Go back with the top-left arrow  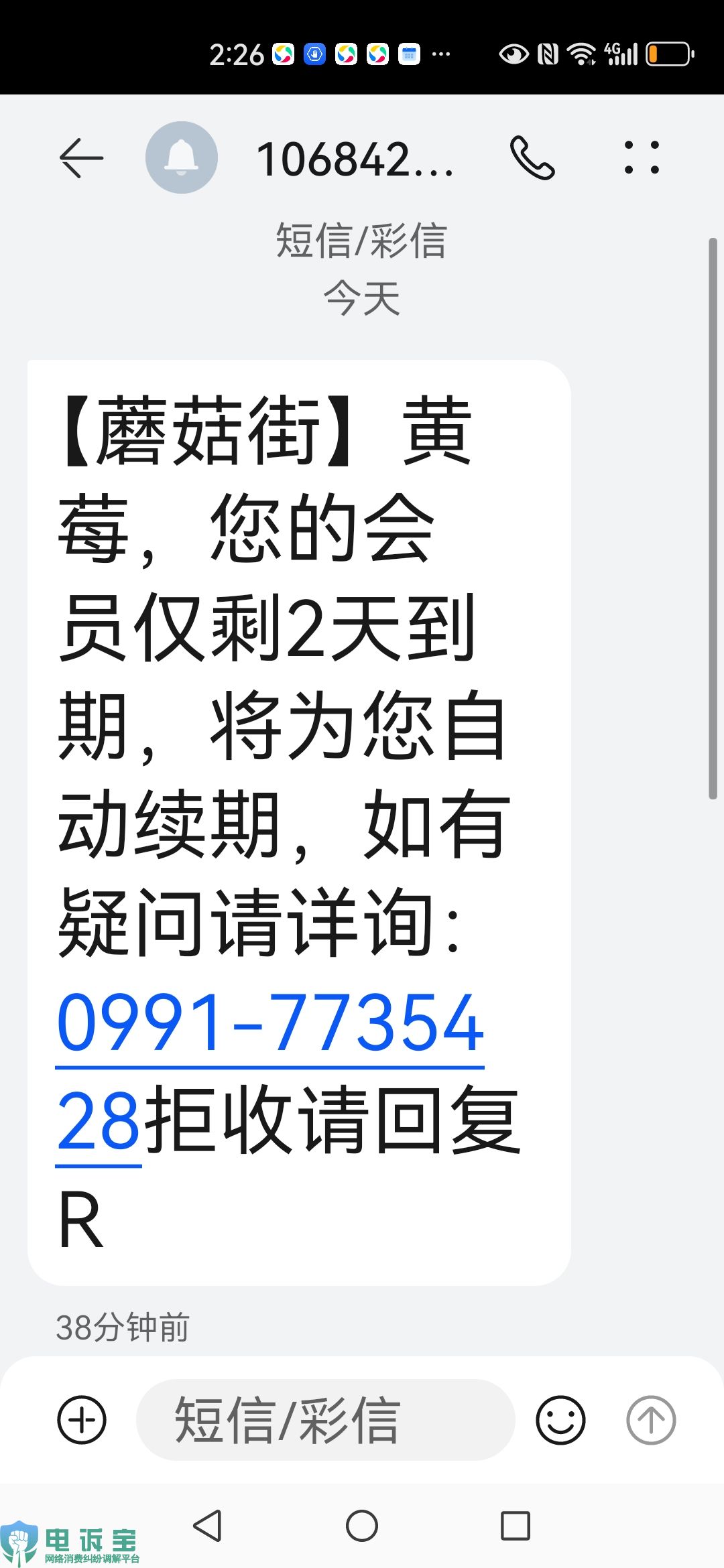click(82, 158)
